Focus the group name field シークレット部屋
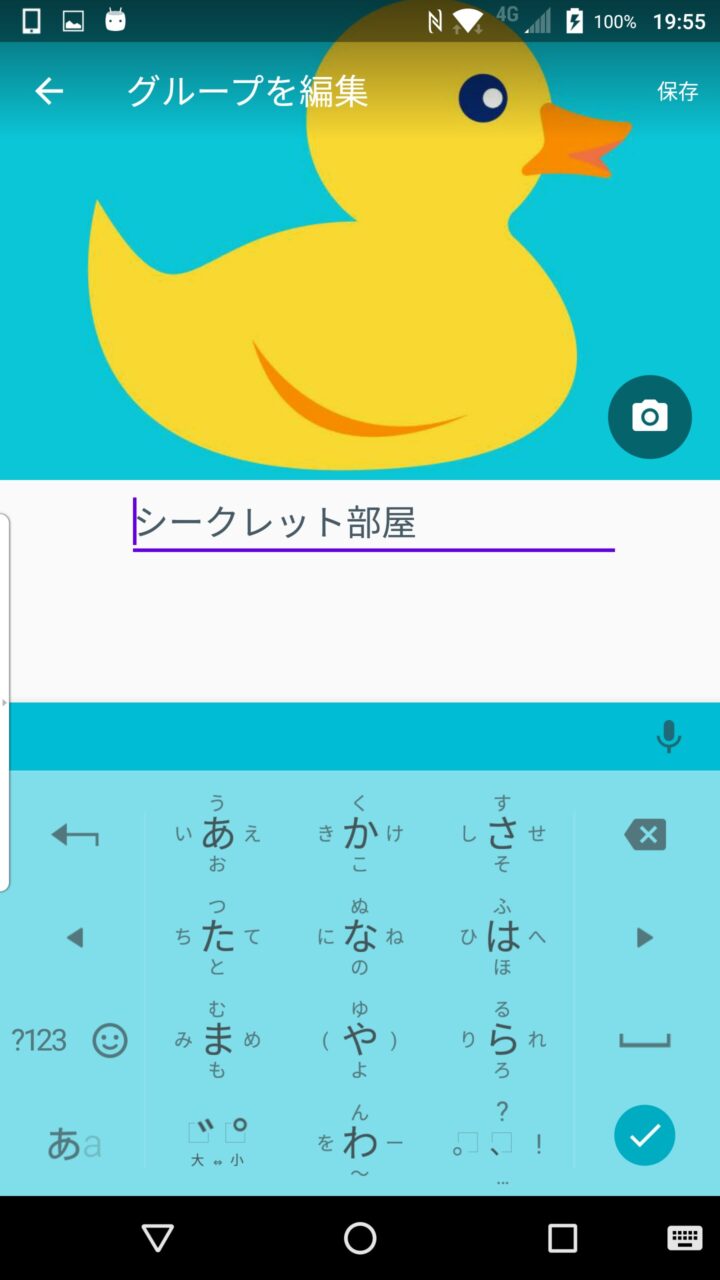The width and height of the screenshot is (720, 1280). click(372, 522)
